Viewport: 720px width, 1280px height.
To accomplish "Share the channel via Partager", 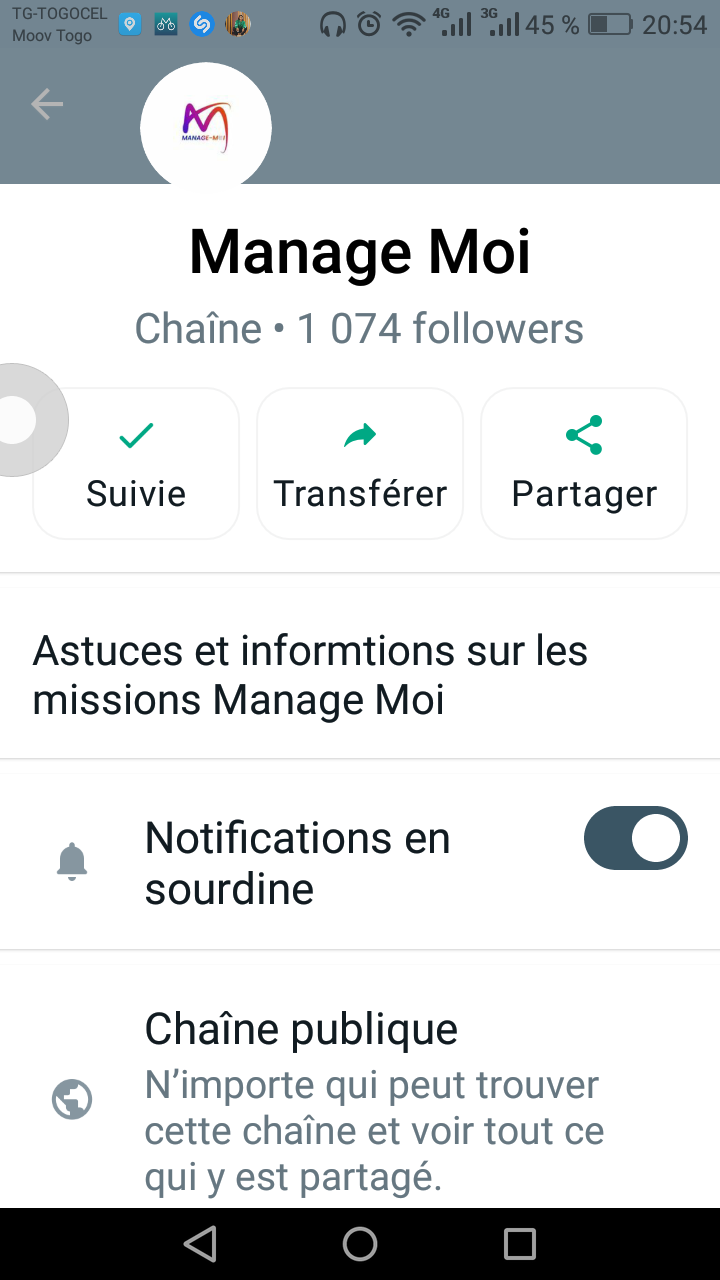I will point(584,464).
